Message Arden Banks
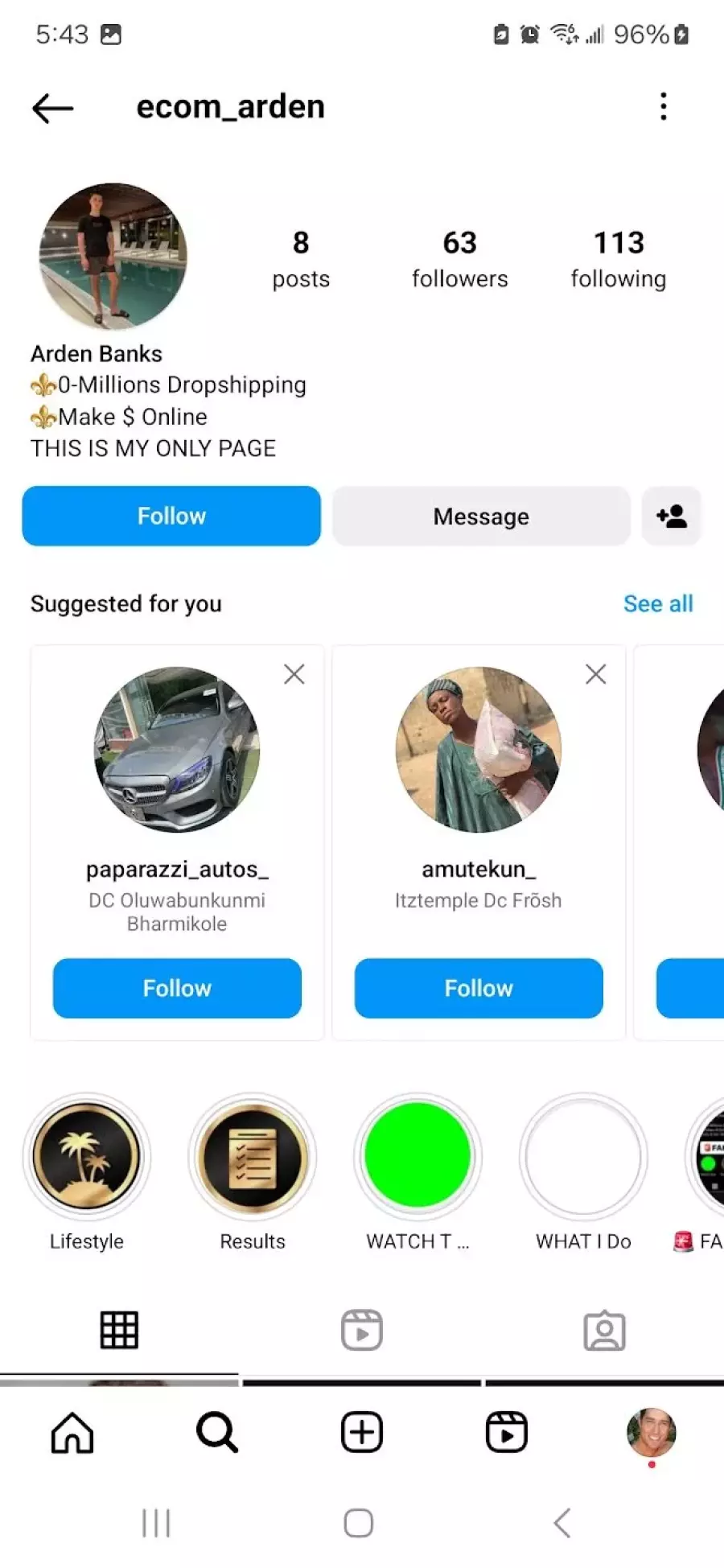The image size is (724, 1568). tap(481, 516)
